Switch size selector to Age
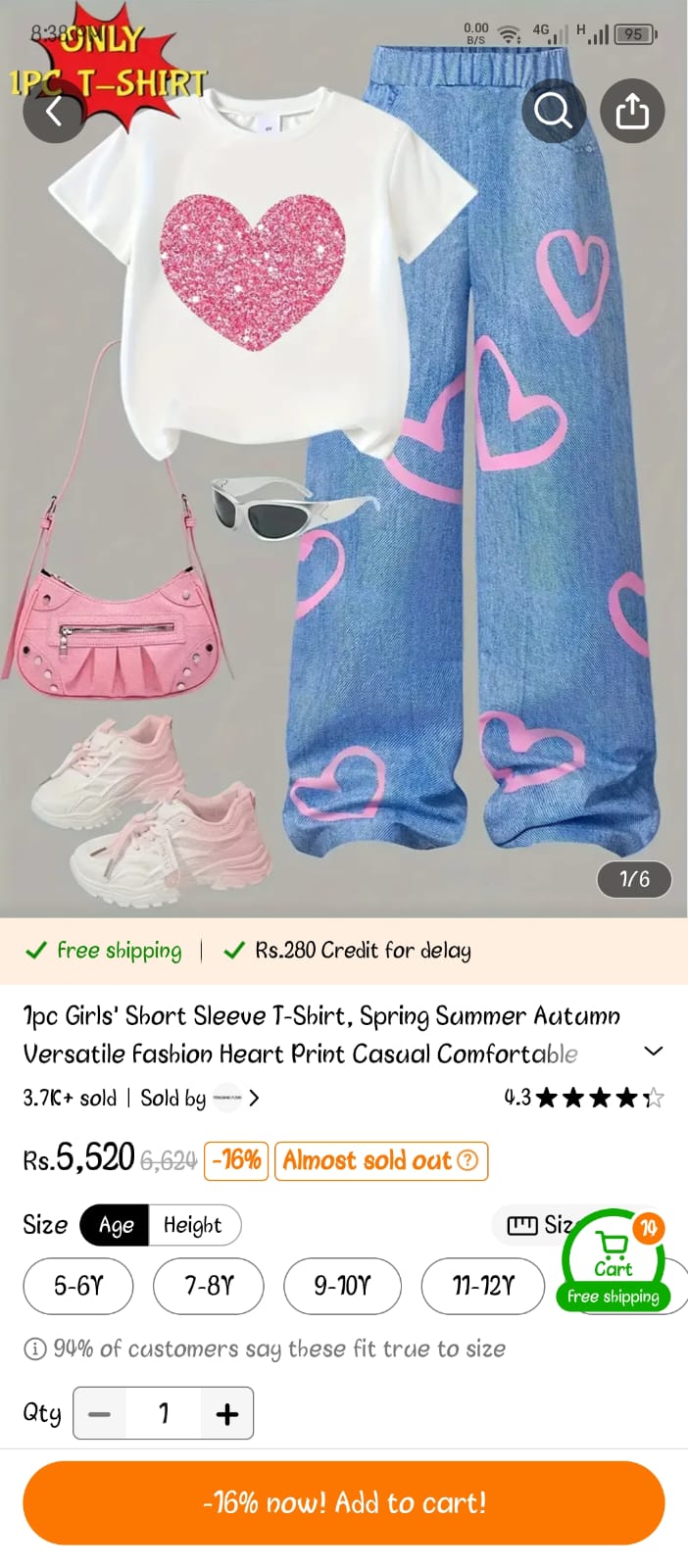This screenshot has width=688, height=1568. tap(115, 1225)
